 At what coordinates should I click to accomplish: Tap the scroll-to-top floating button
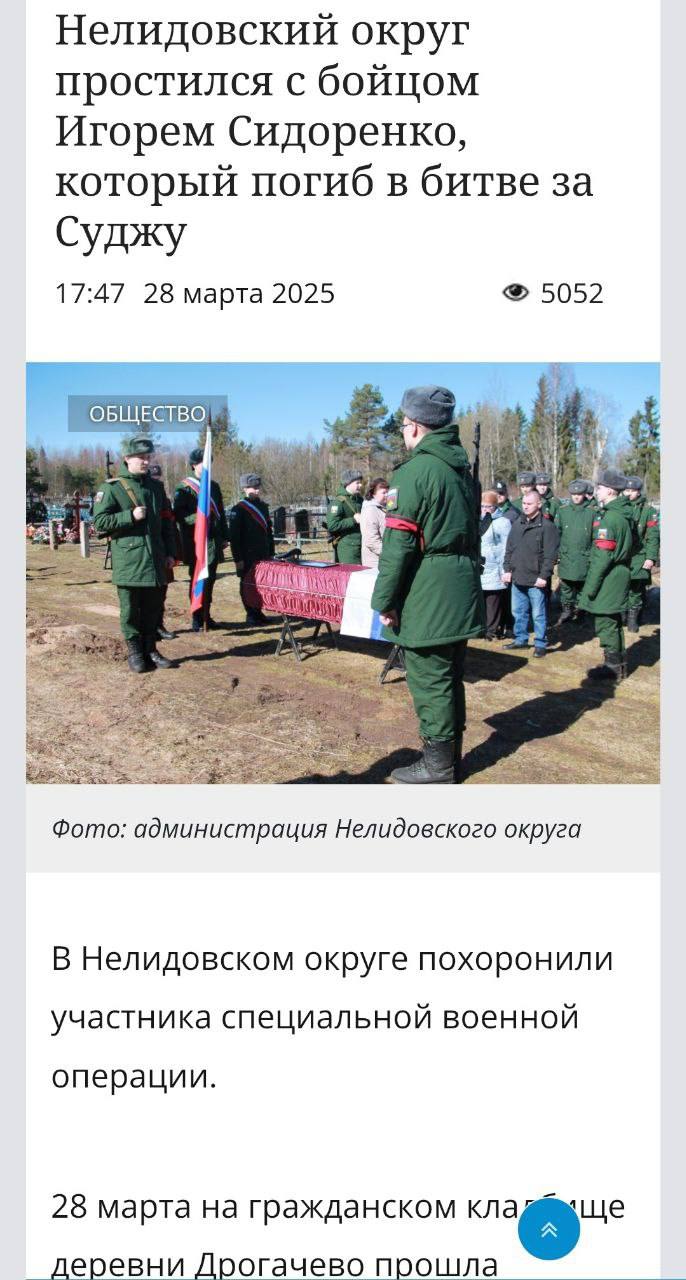tap(549, 1229)
